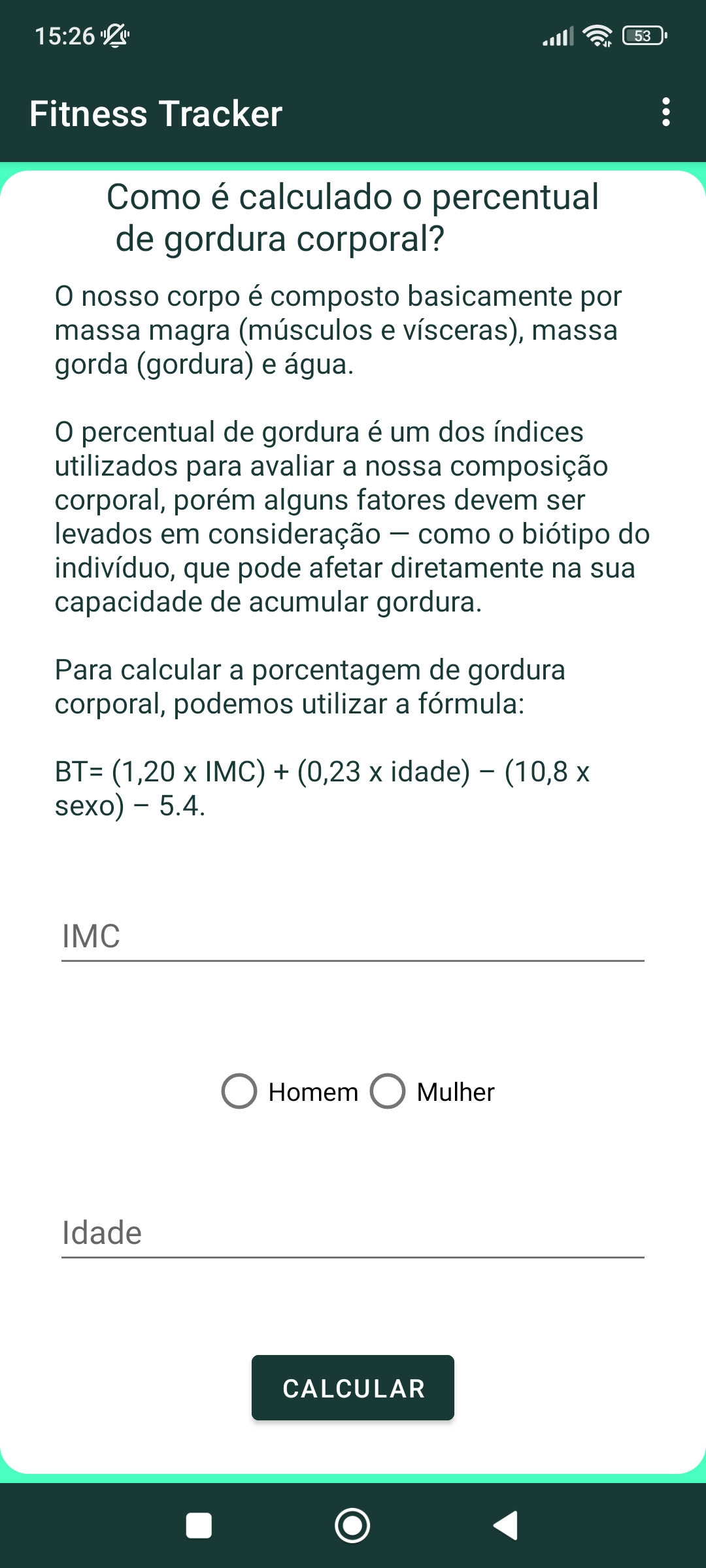The image size is (706, 1568).
Task: Tap the Idade text field
Action: point(353,1233)
